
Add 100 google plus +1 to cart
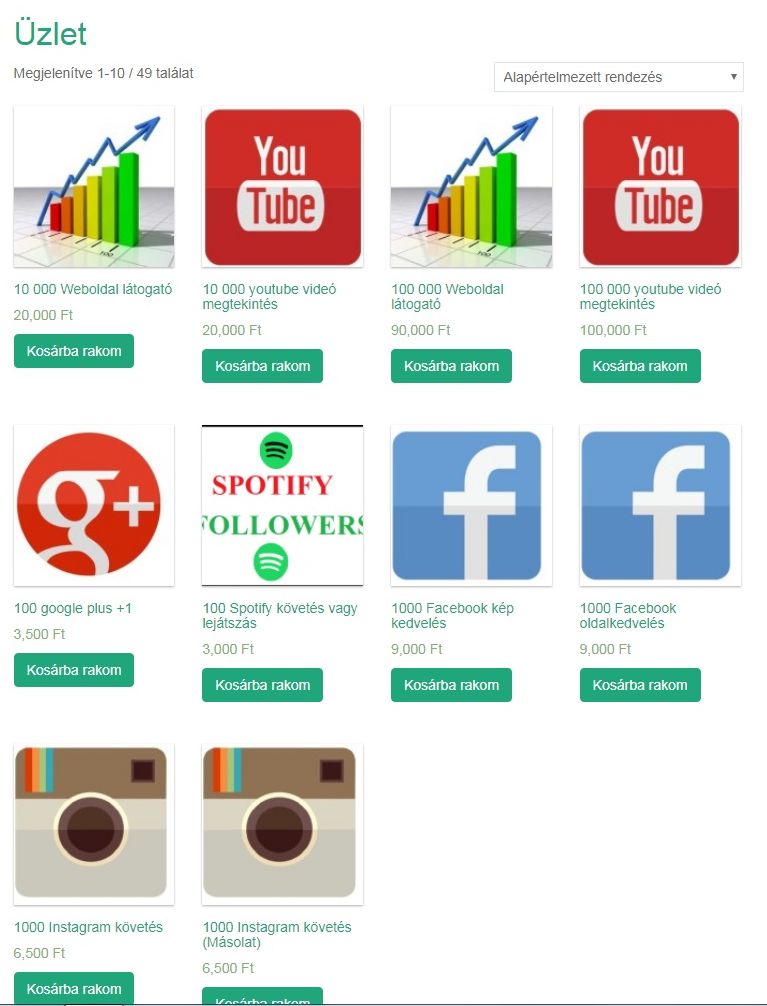(73, 670)
